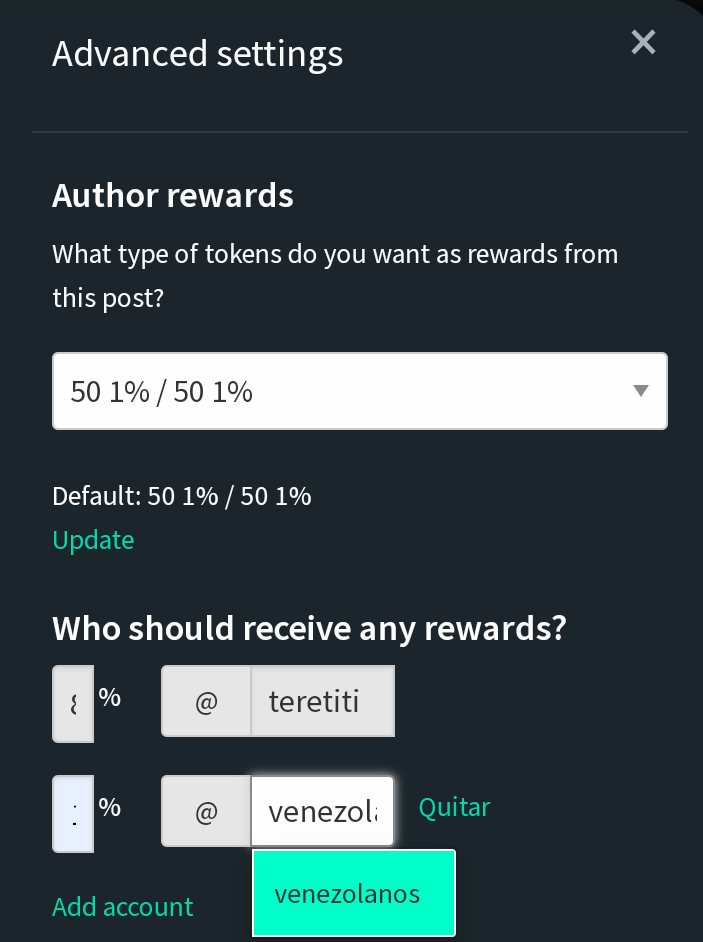The width and height of the screenshot is (703, 942).
Task: Tap the Update link under Default
Action: tap(93, 540)
